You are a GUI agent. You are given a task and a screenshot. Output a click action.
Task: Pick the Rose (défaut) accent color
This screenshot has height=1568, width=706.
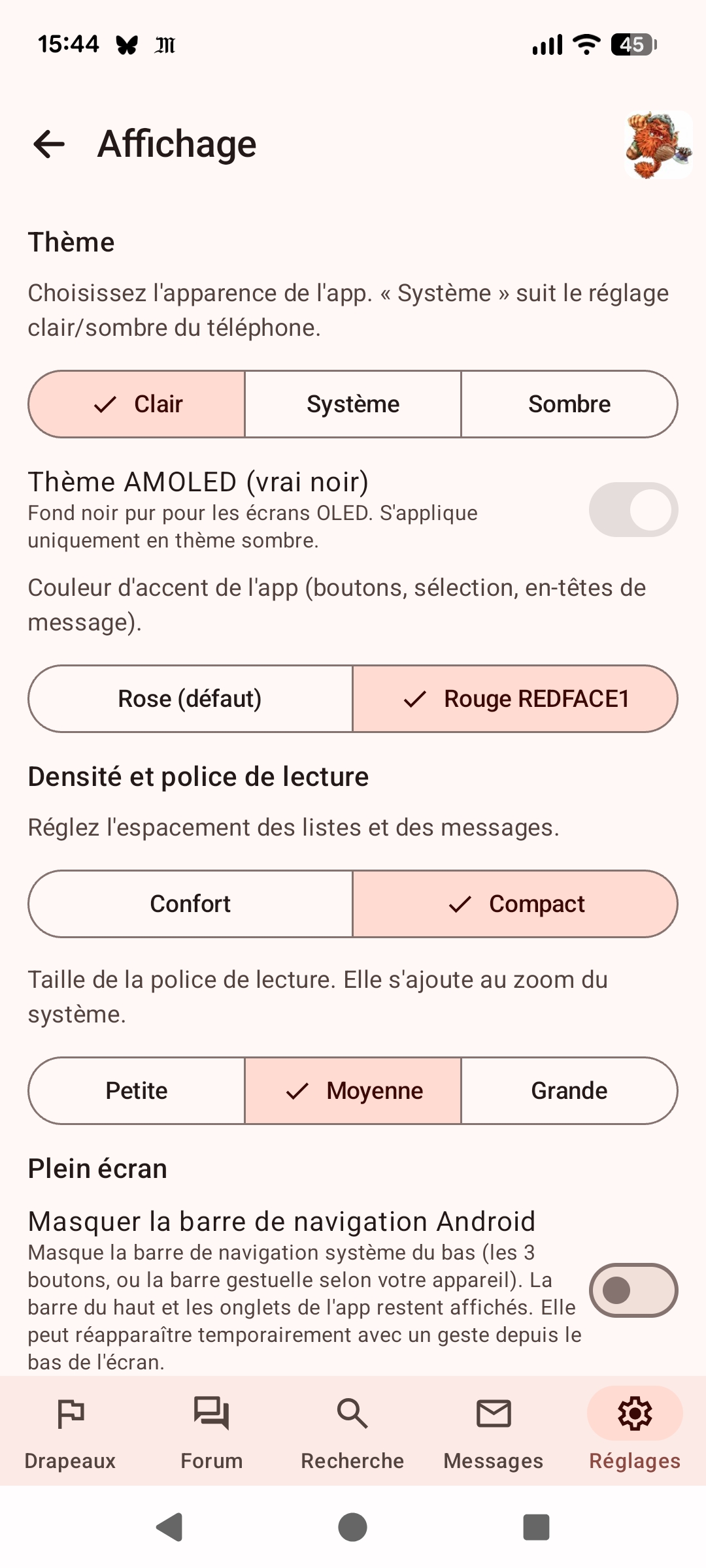pos(190,698)
